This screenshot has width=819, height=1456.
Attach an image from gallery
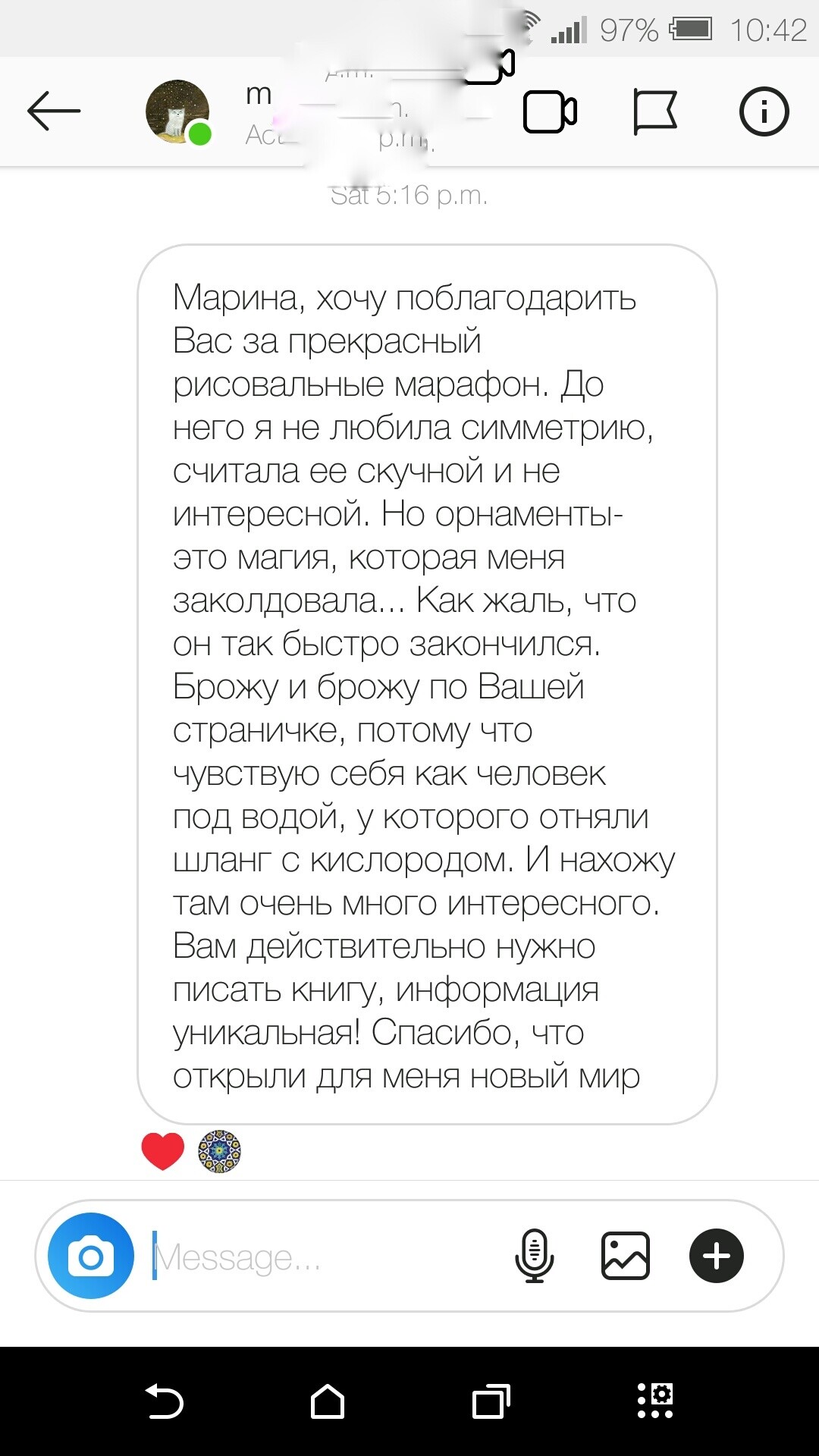pyautogui.click(x=626, y=1257)
